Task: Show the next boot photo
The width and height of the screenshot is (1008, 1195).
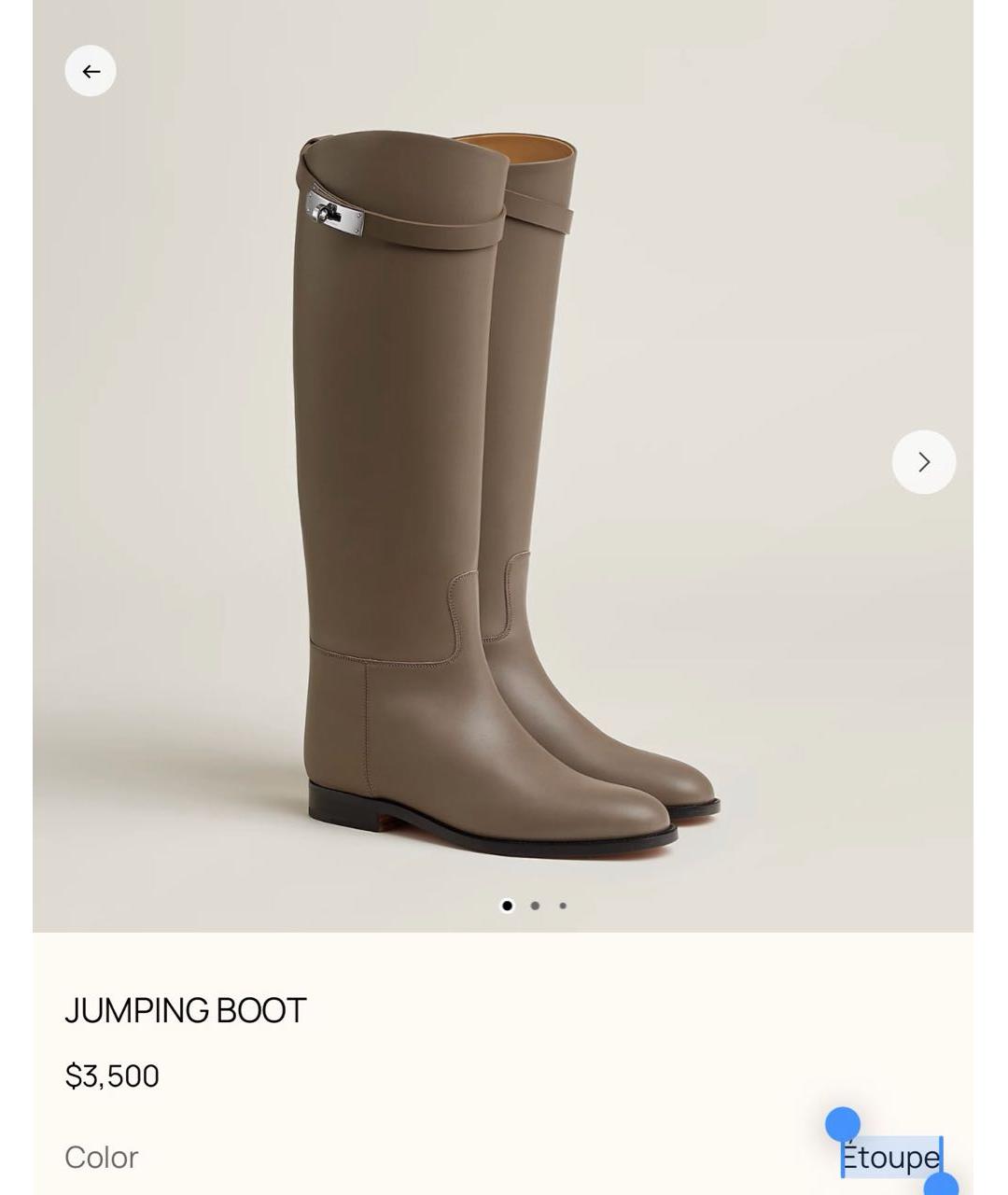Action: tap(923, 462)
